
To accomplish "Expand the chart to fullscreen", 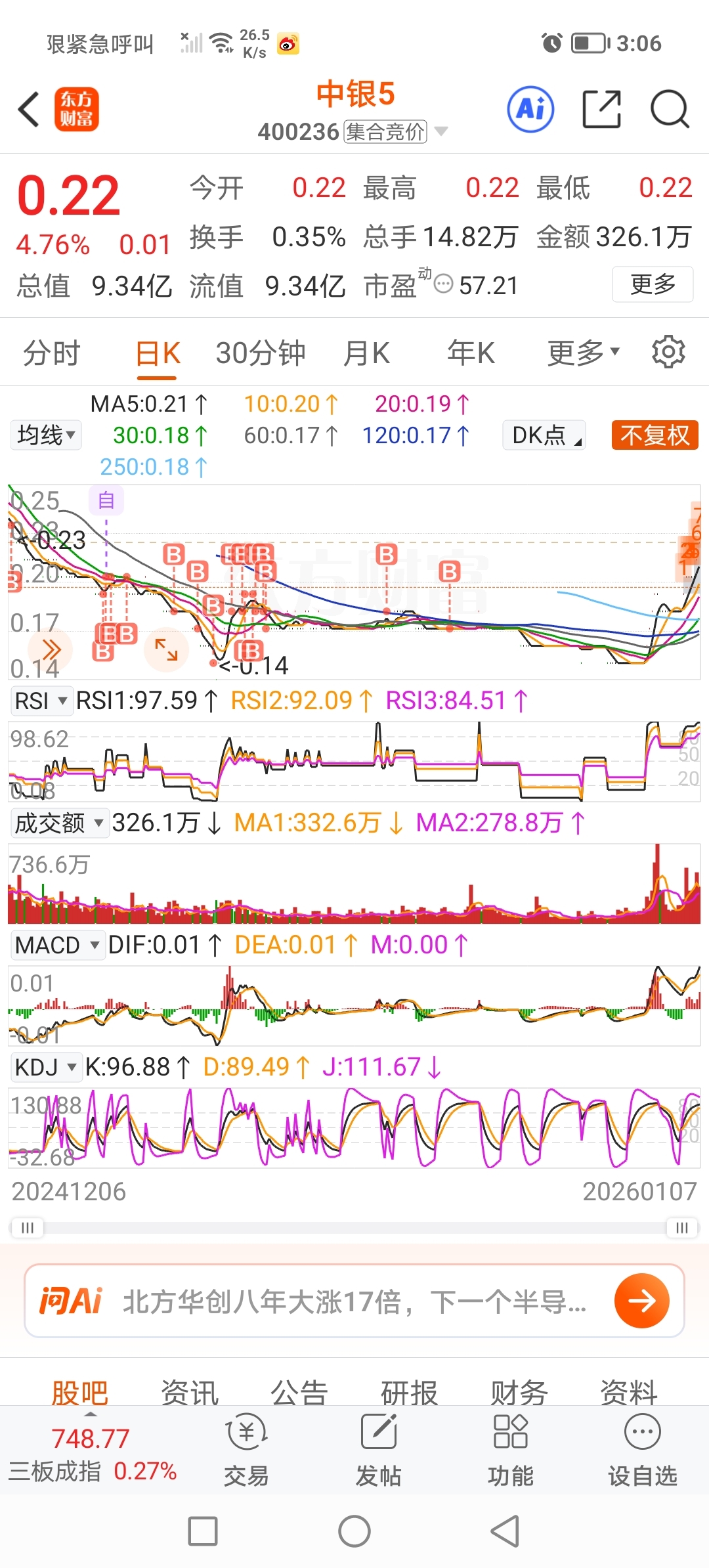I will [166, 649].
